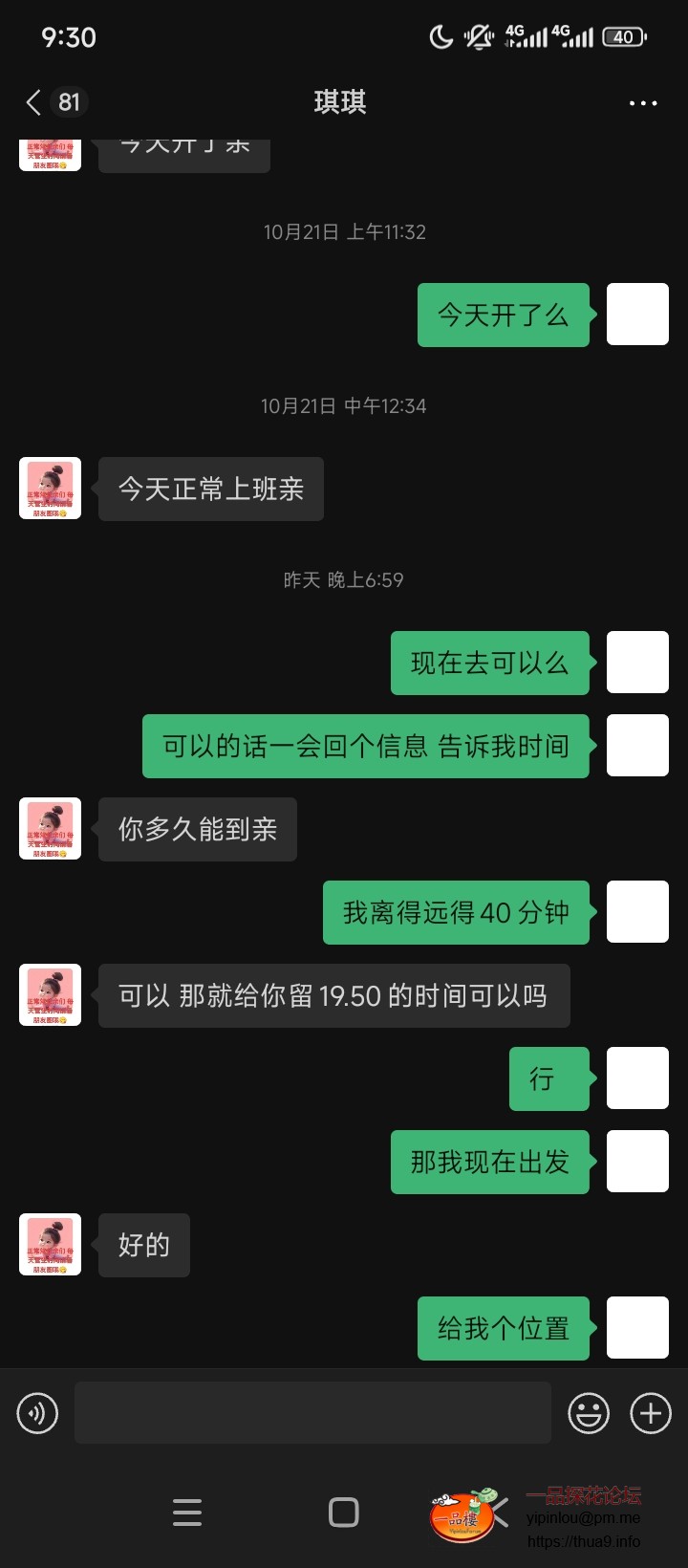Screen dimensions: 688x1568
Task: Open my profile avatar beside 给我个位置
Action: (638, 1328)
